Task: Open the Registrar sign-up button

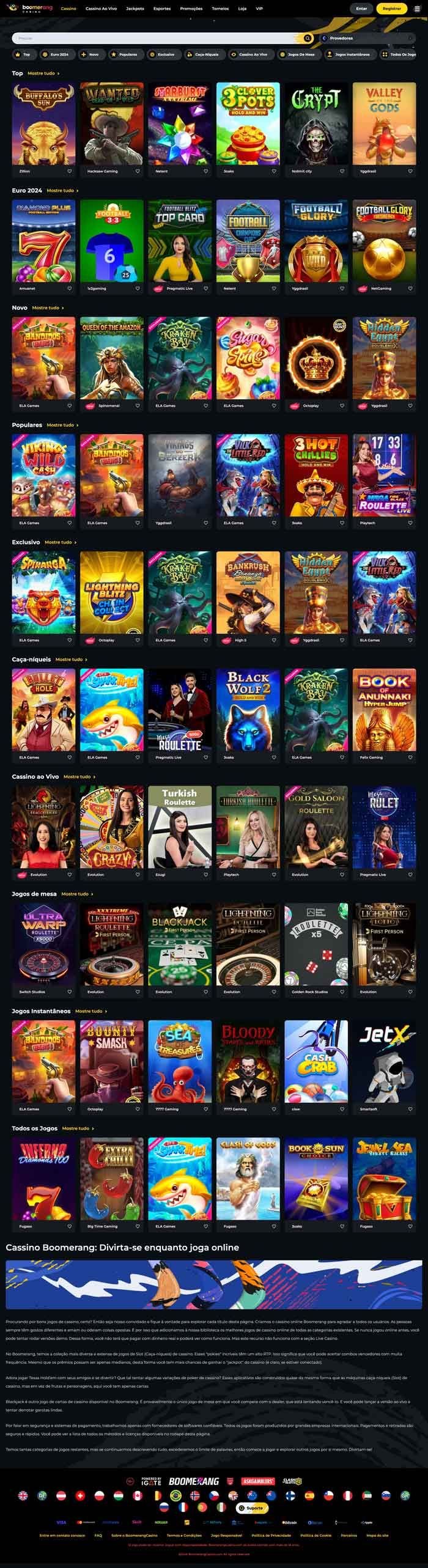Action: click(391, 9)
